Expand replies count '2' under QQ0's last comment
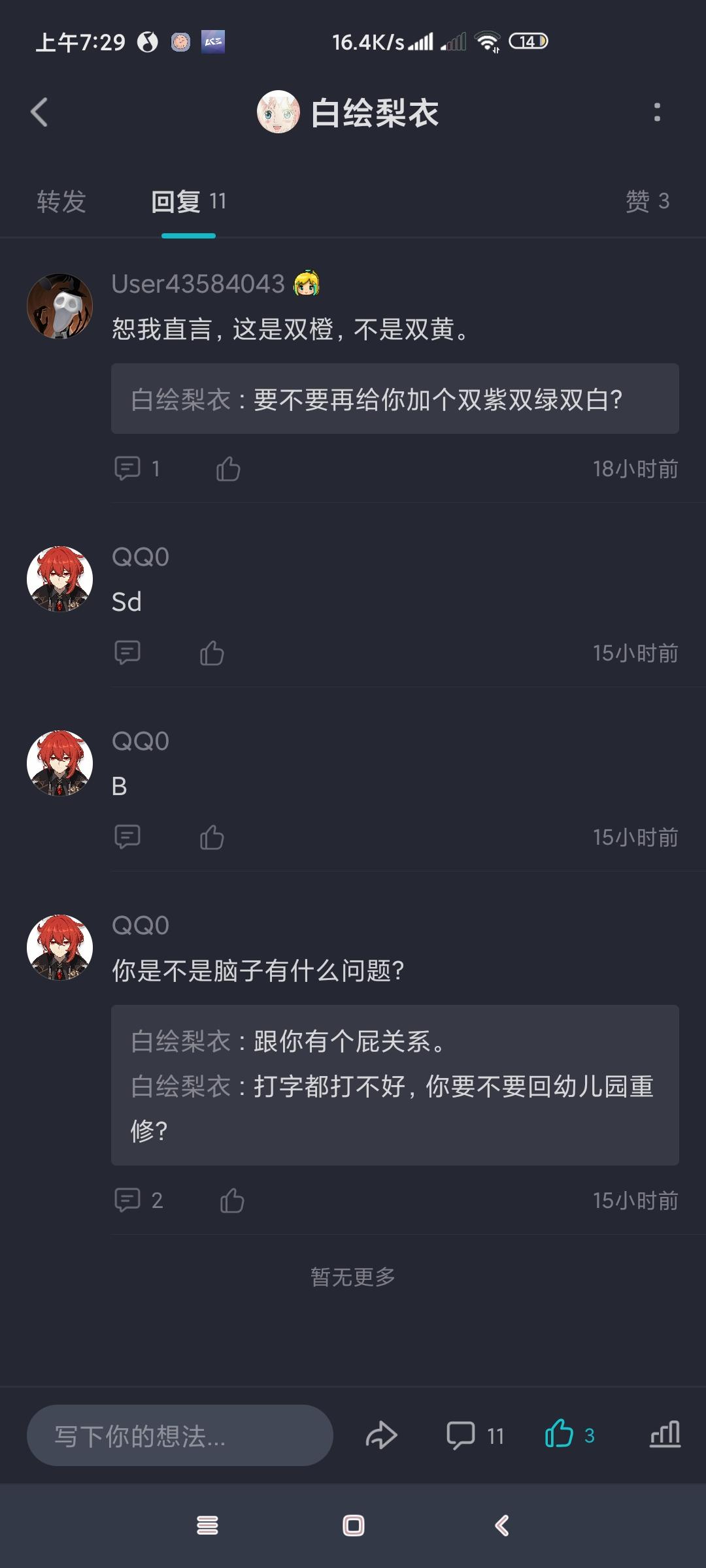The image size is (706, 1568). click(139, 1200)
